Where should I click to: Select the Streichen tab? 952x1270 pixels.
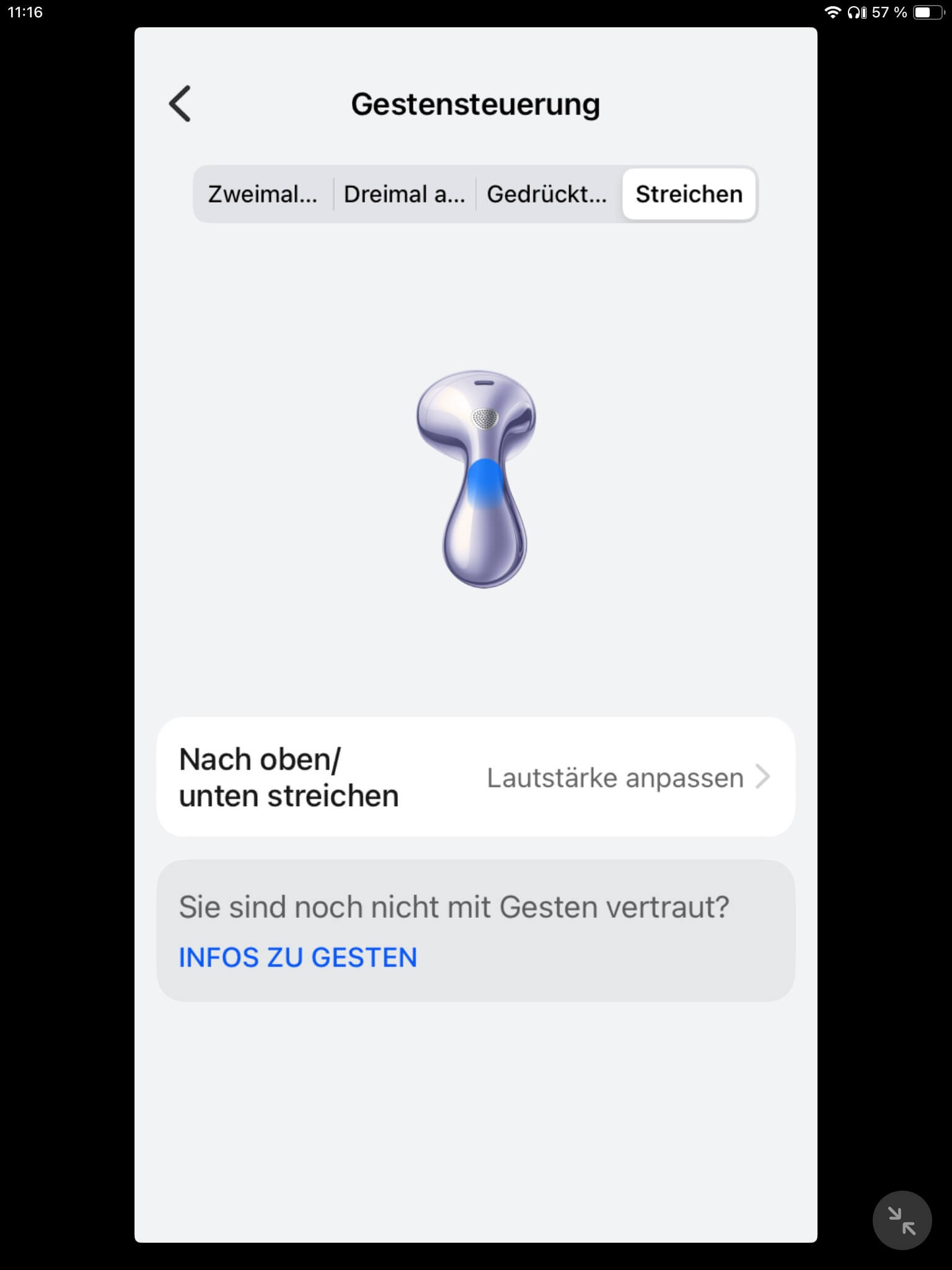click(x=689, y=194)
